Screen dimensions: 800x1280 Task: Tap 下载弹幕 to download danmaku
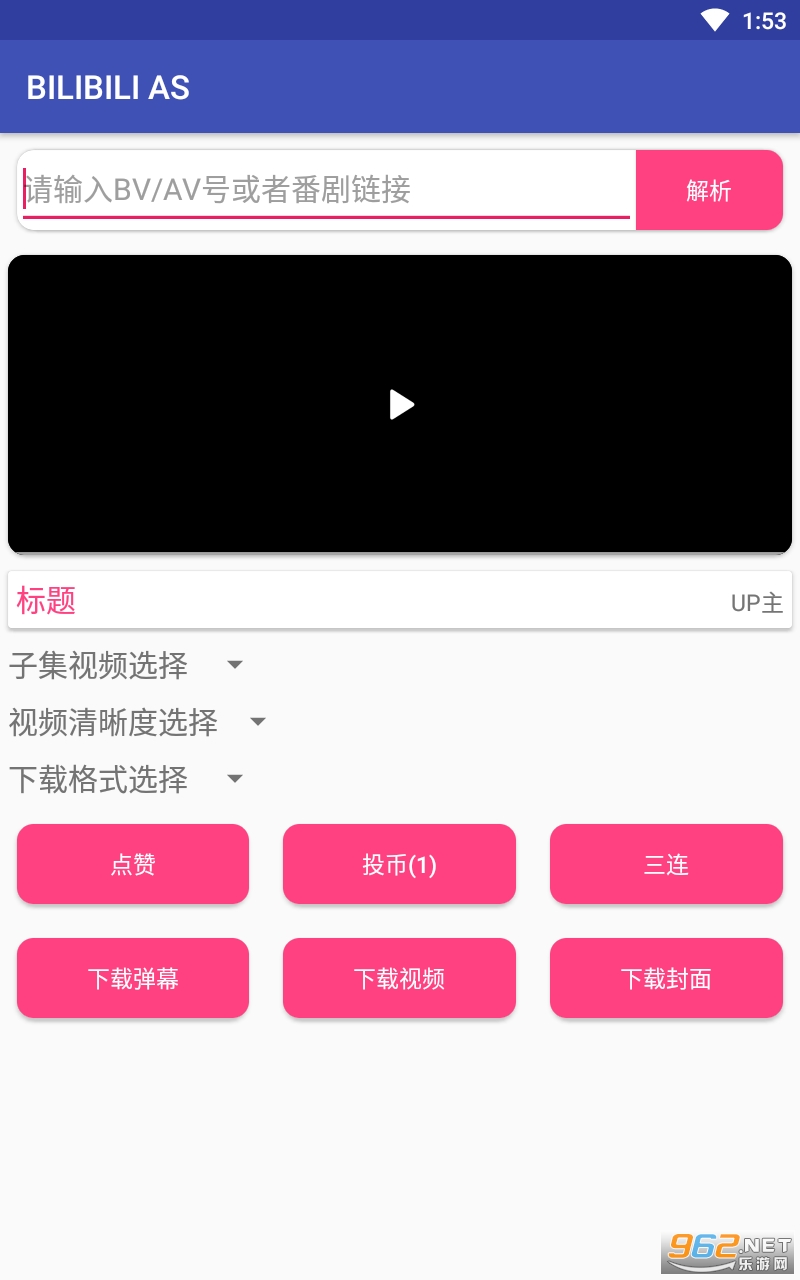[x=133, y=978]
